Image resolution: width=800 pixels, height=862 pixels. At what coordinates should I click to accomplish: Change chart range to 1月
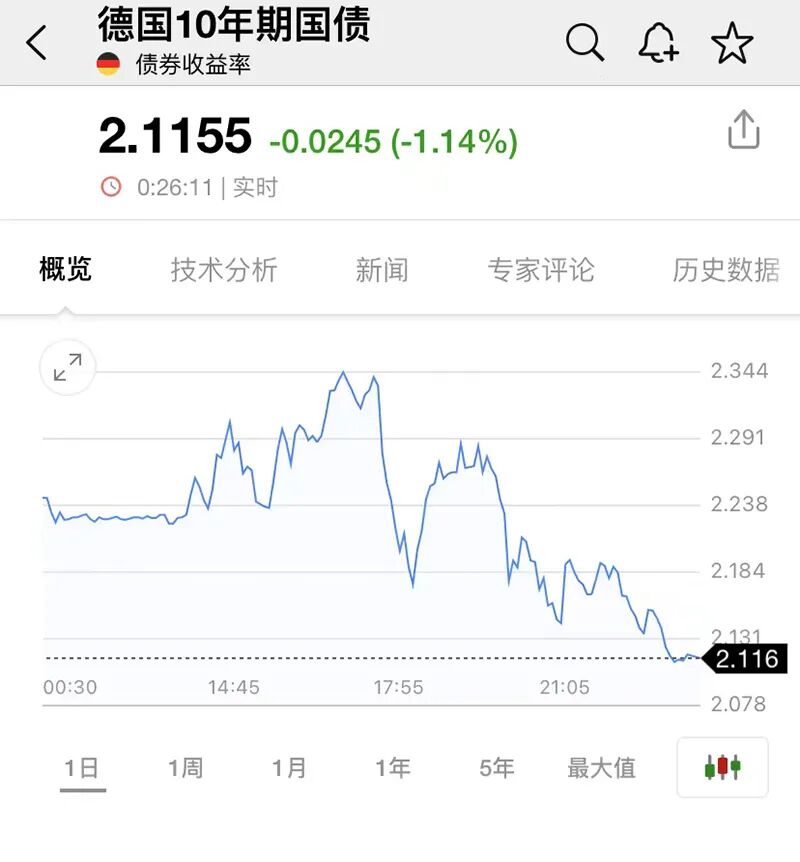tap(289, 768)
